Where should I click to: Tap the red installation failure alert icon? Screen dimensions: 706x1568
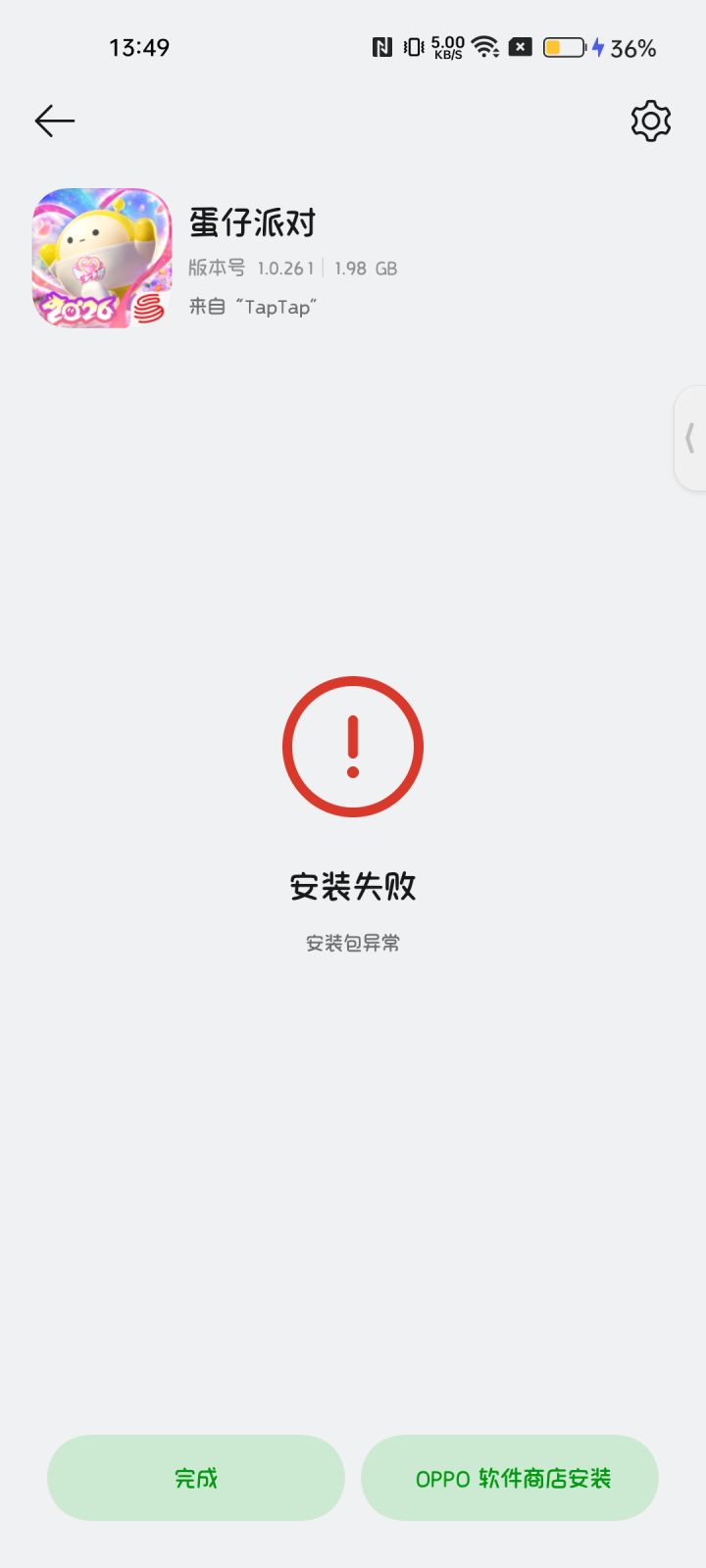(x=353, y=745)
